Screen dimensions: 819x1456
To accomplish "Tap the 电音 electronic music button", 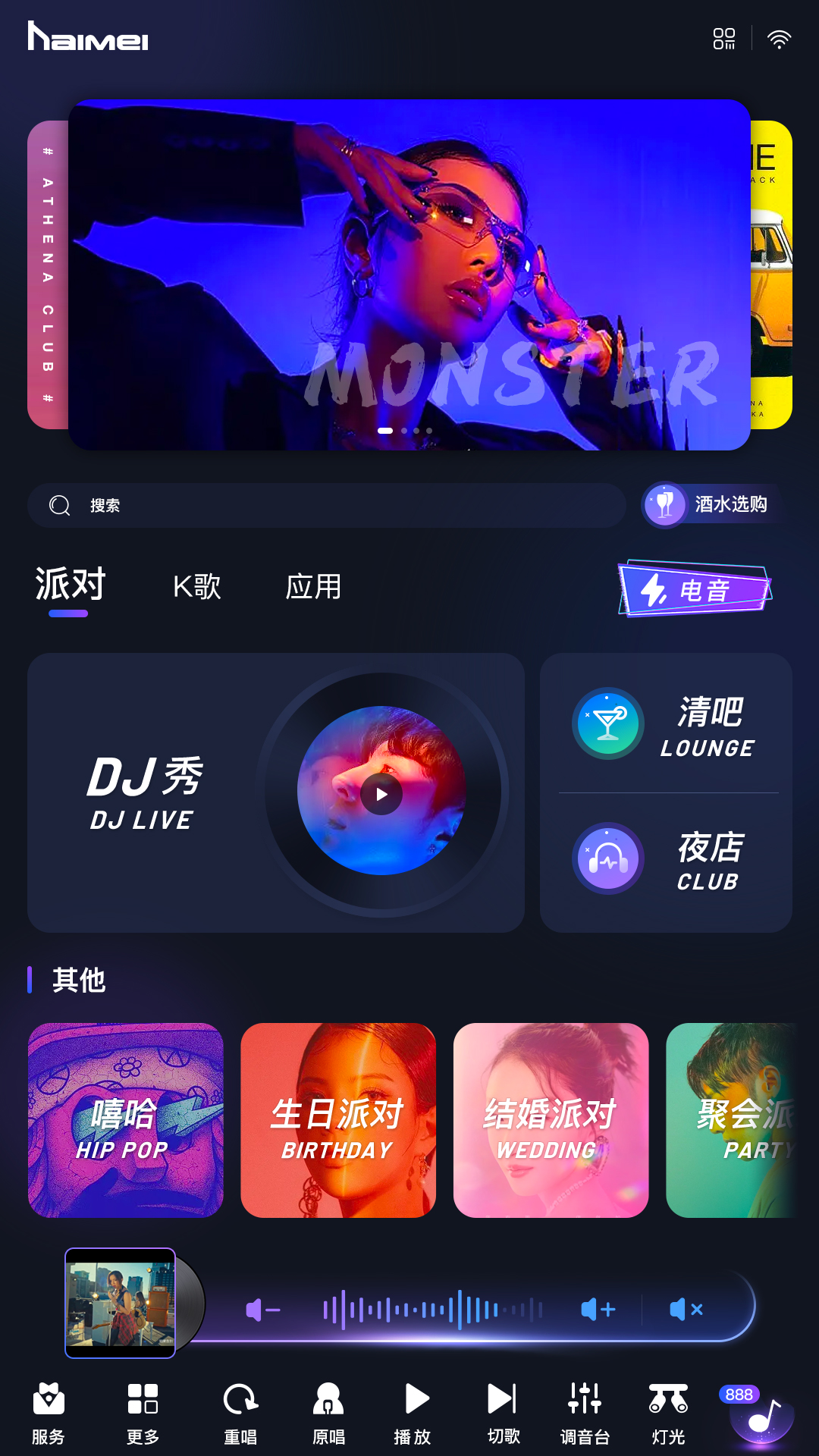I will coord(694,589).
